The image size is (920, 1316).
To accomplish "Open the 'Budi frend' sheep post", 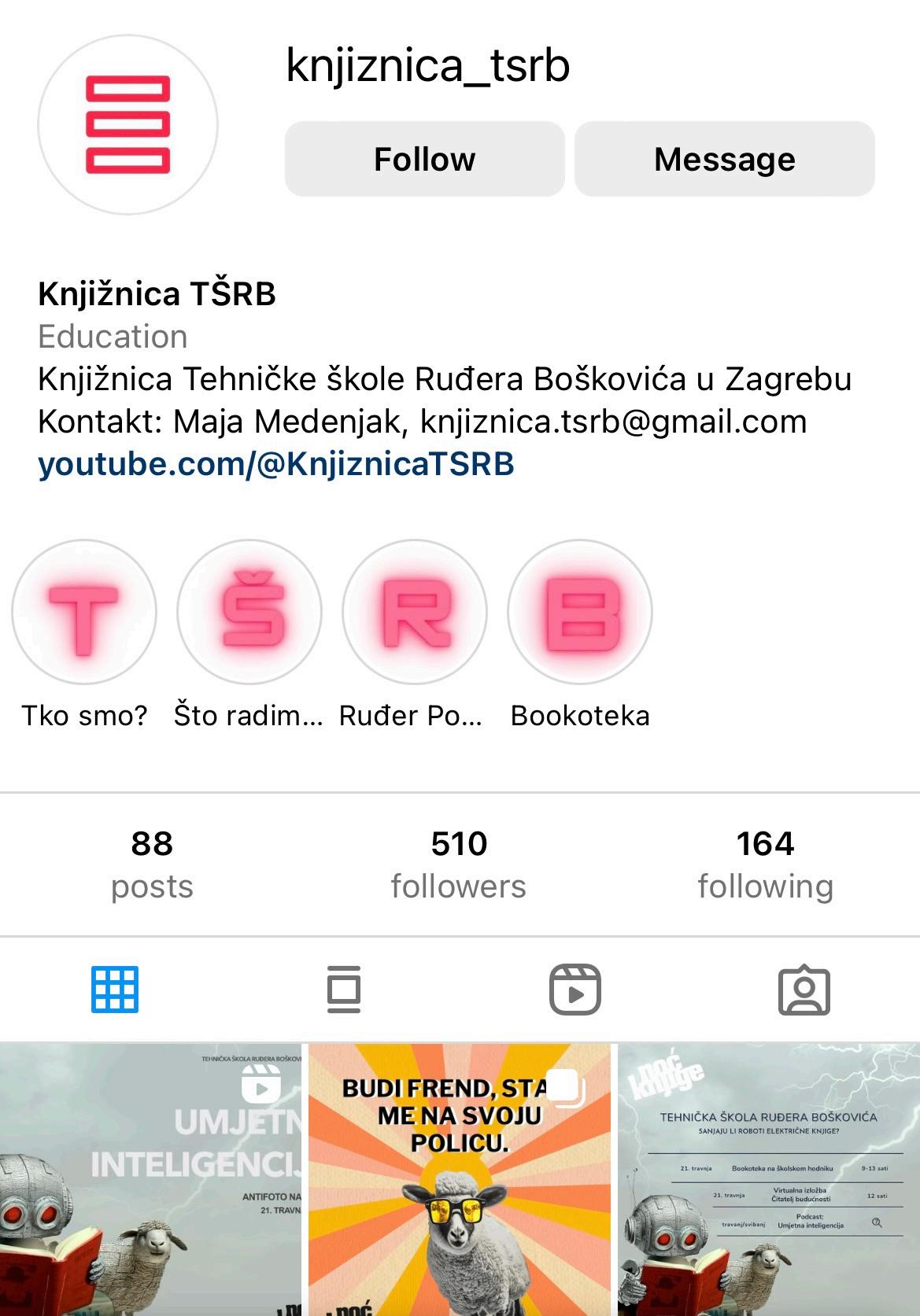I will [459, 1180].
